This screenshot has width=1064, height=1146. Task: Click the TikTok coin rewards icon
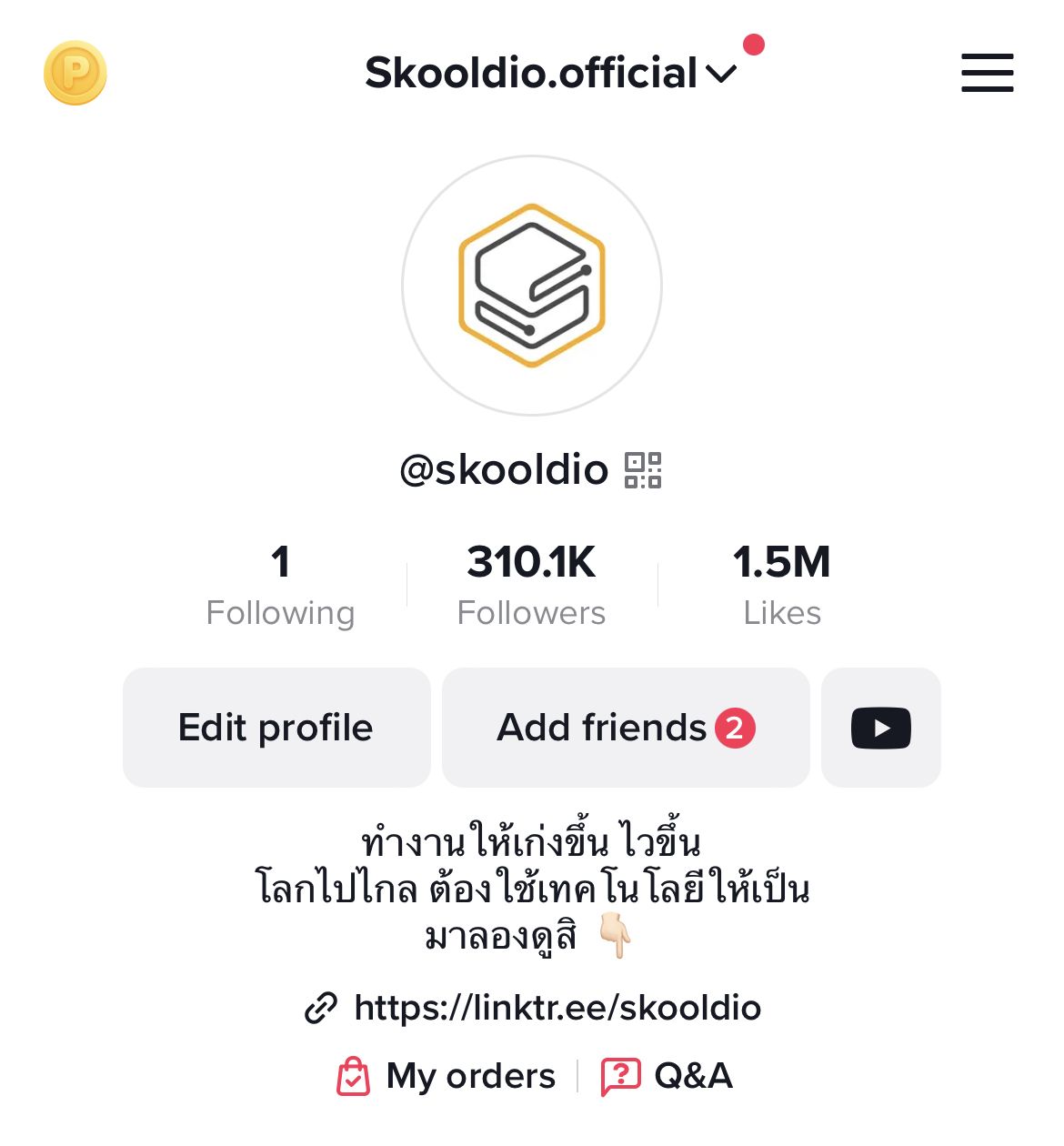pyautogui.click(x=75, y=73)
